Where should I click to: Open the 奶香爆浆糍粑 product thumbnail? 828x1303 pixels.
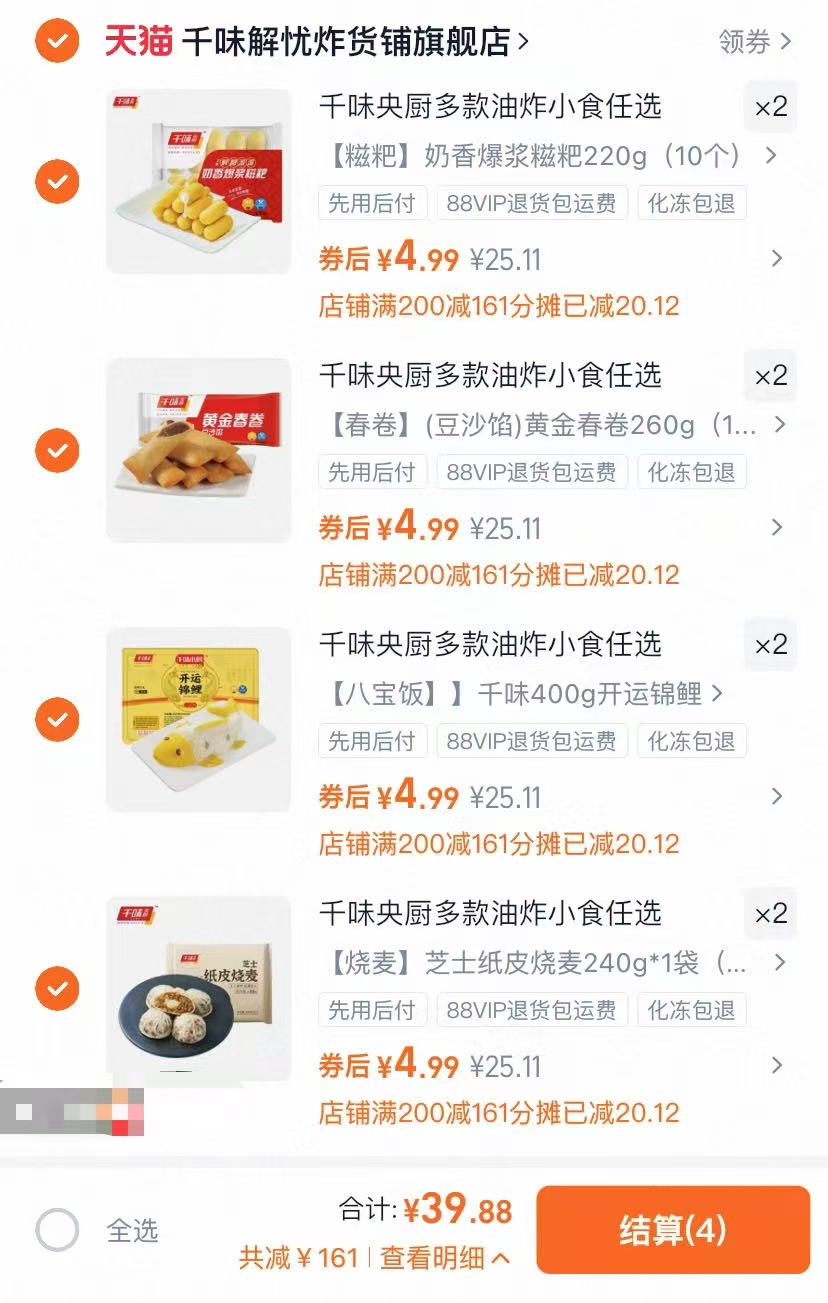click(x=198, y=180)
